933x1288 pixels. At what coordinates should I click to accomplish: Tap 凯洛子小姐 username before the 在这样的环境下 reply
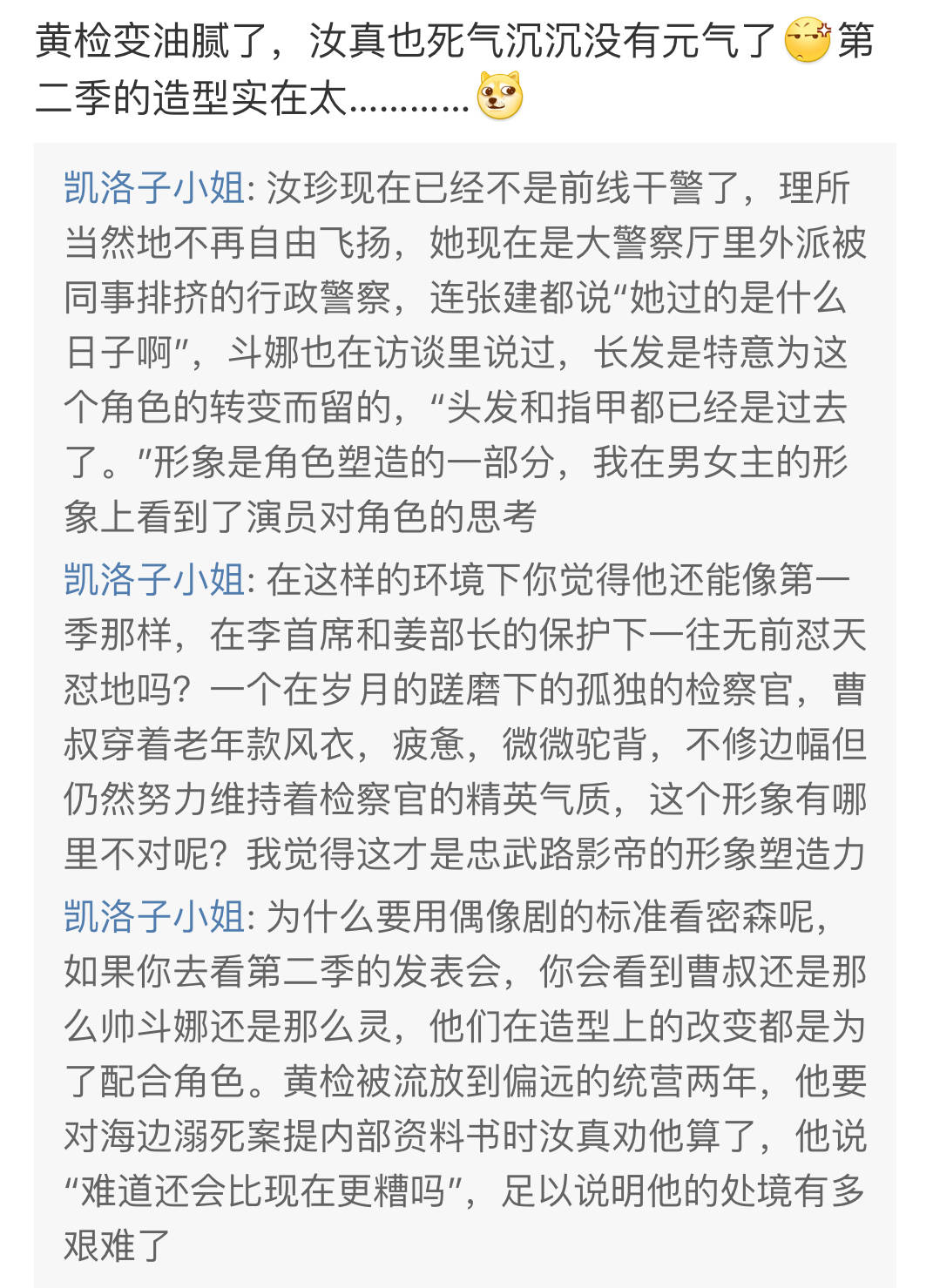click(x=154, y=580)
